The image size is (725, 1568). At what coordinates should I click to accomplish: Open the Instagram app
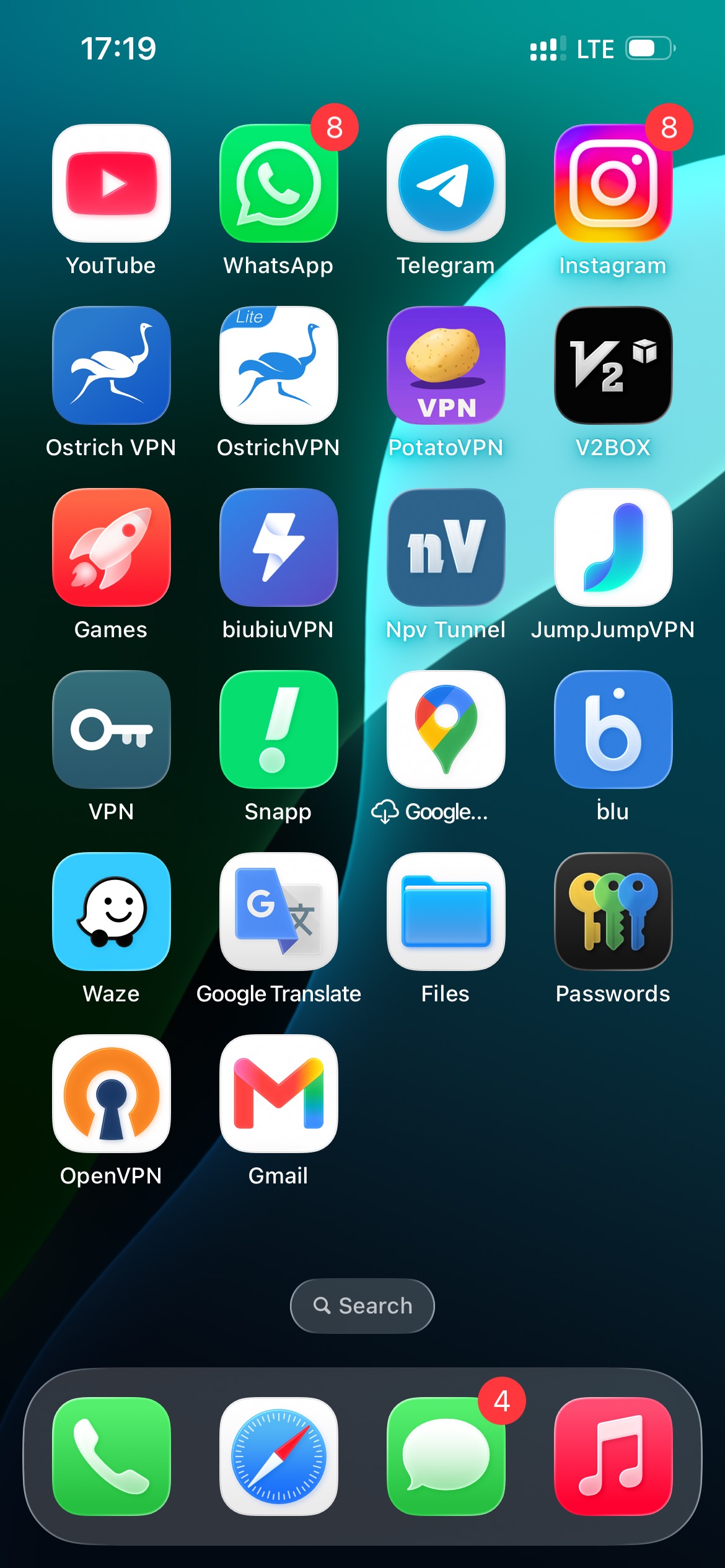[x=613, y=183]
